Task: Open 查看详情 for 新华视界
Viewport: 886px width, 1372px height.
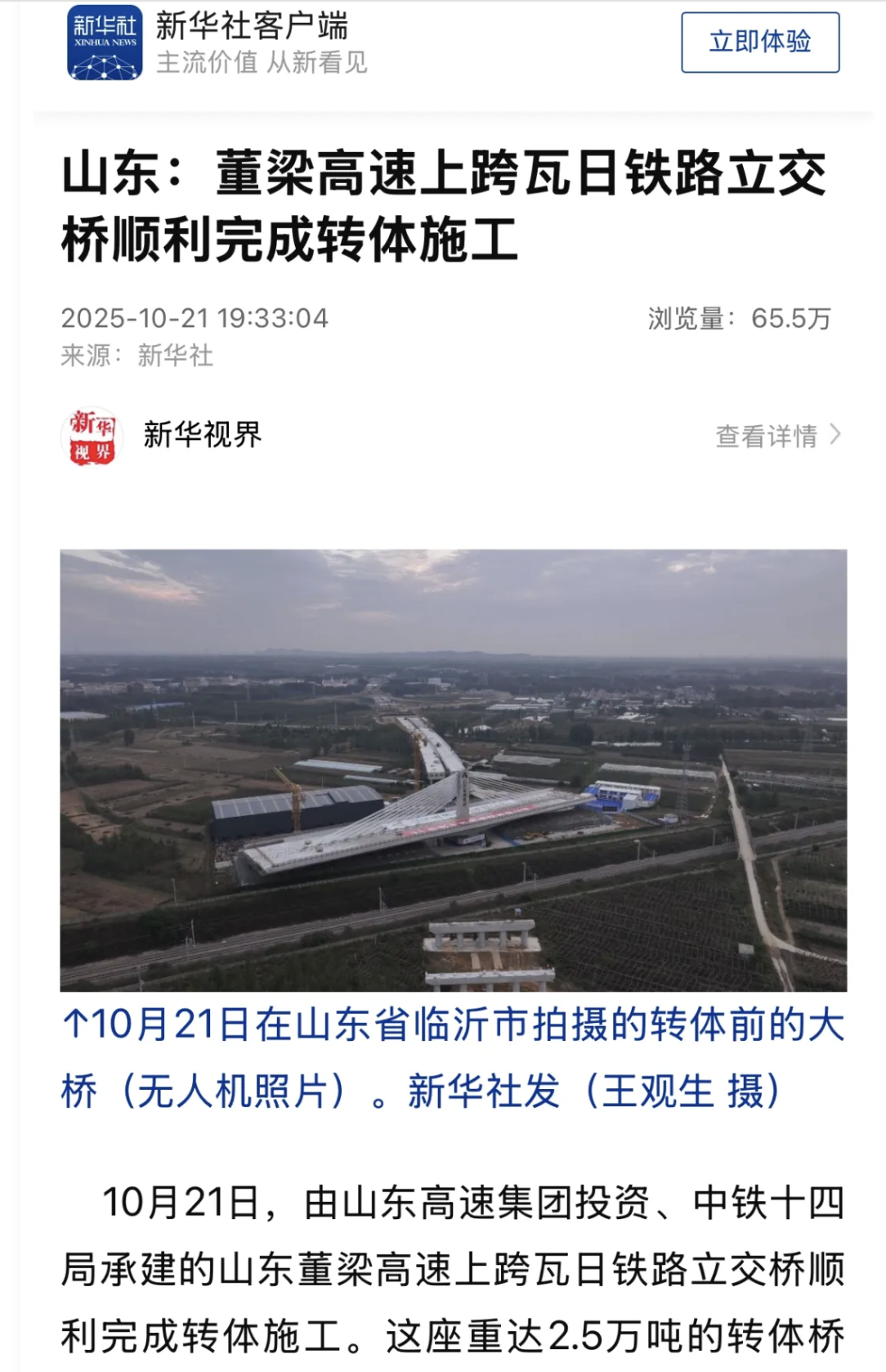Action: click(x=776, y=436)
